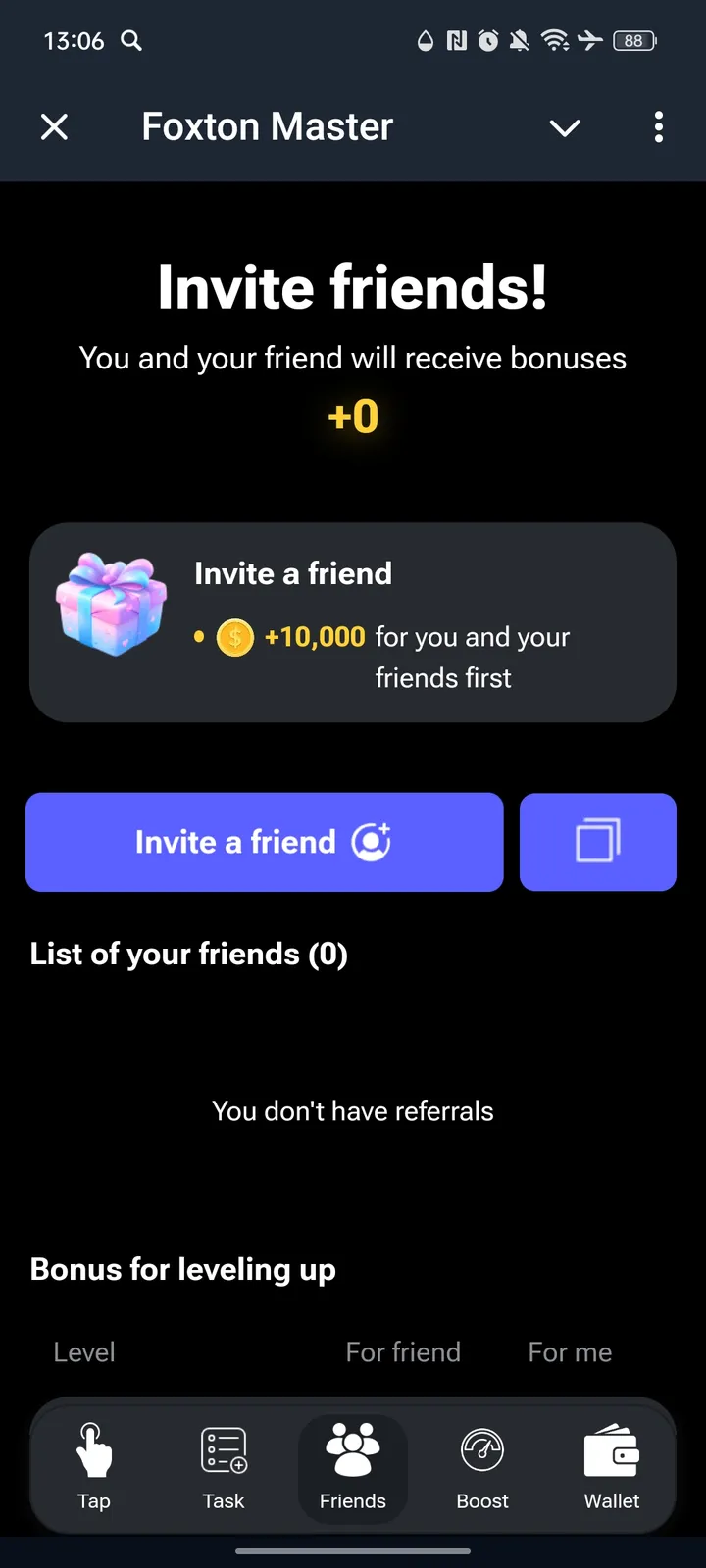Tap the yellow +0 bonus counter
Screen dimensions: 706x1568
coord(353,416)
